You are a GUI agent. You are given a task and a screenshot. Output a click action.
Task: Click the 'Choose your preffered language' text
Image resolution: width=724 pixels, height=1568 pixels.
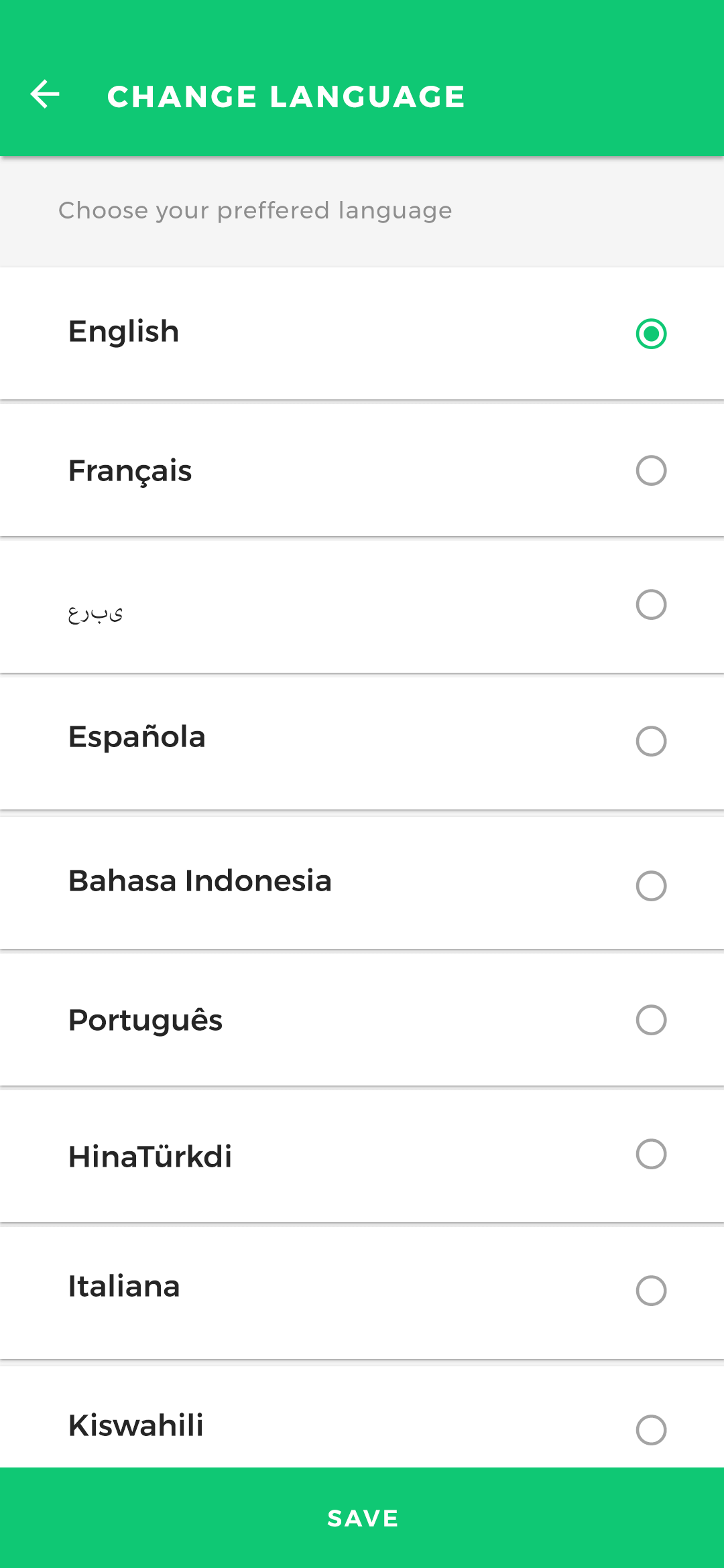coord(255,210)
